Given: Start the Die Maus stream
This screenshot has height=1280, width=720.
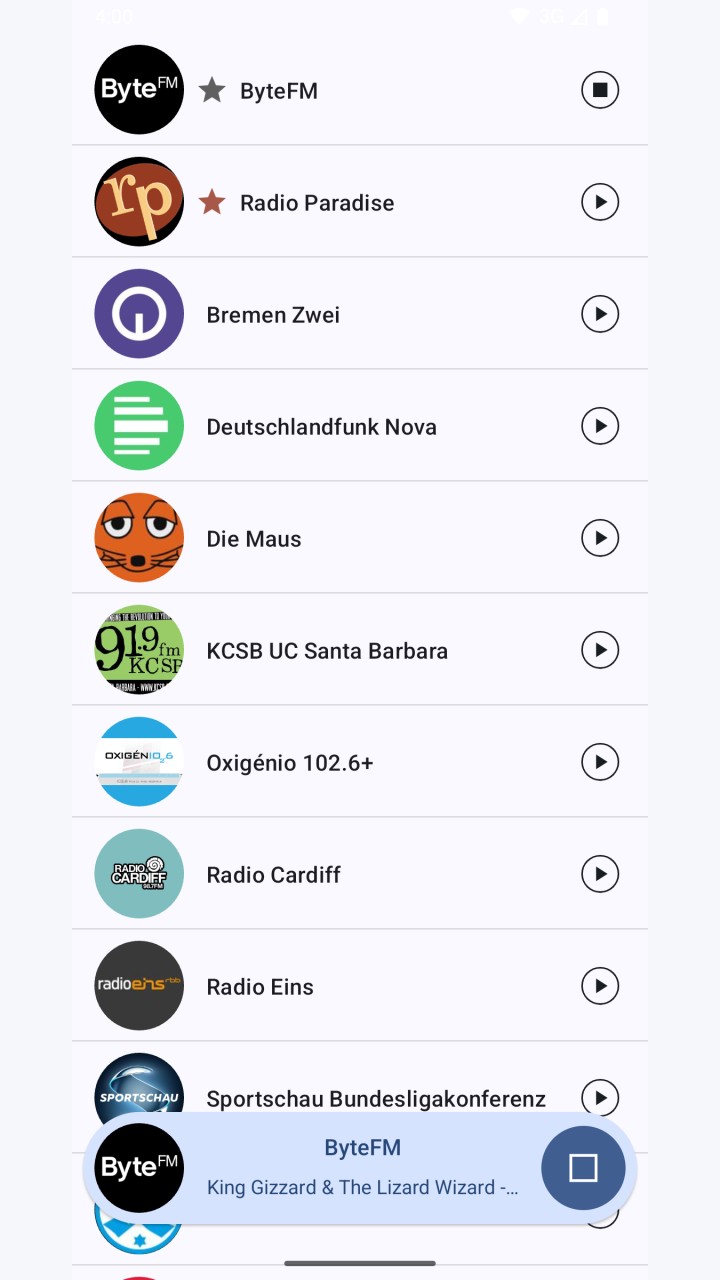Looking at the screenshot, I should click(600, 538).
